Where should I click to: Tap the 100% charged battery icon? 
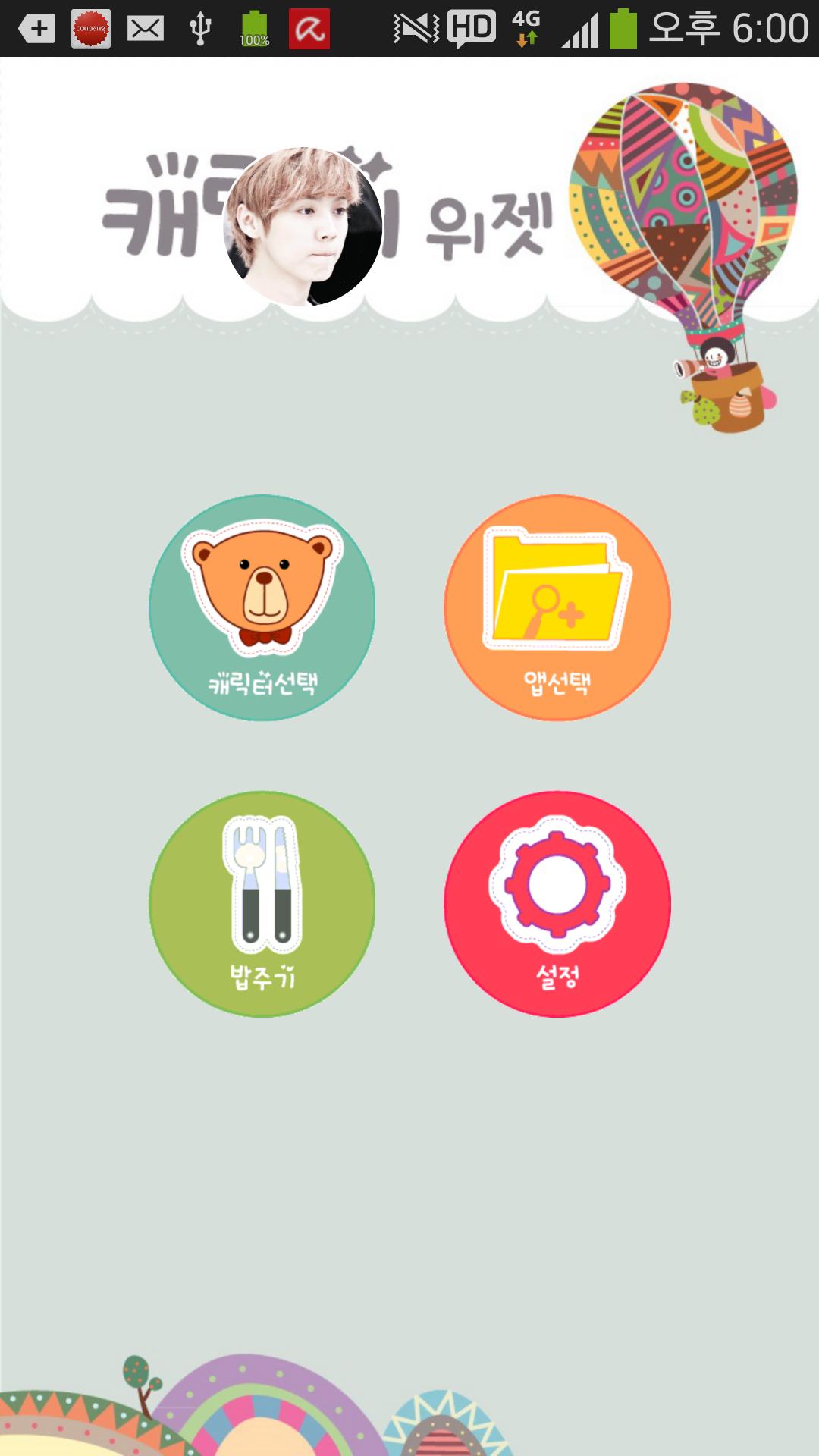[254, 27]
